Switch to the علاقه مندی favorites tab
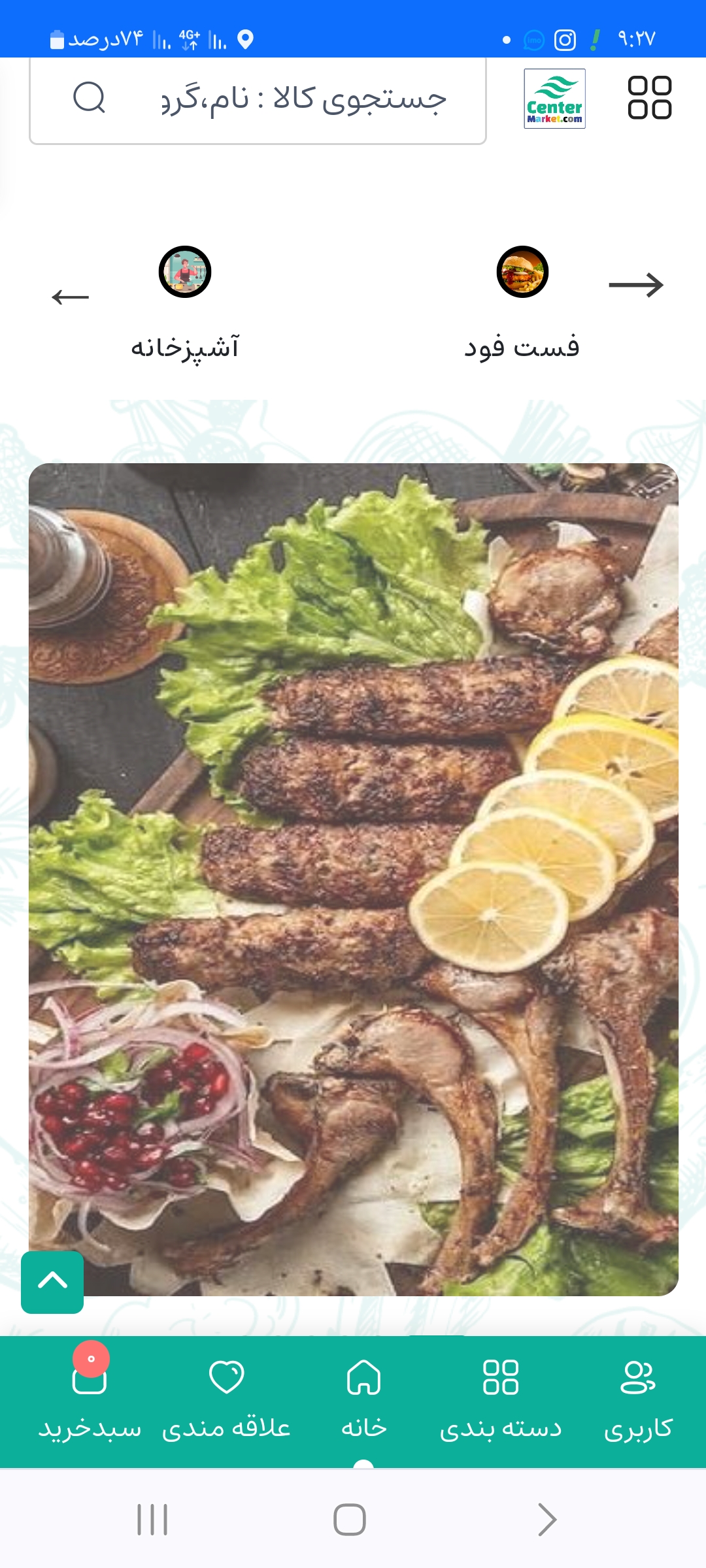706x1568 pixels. tap(226, 1400)
